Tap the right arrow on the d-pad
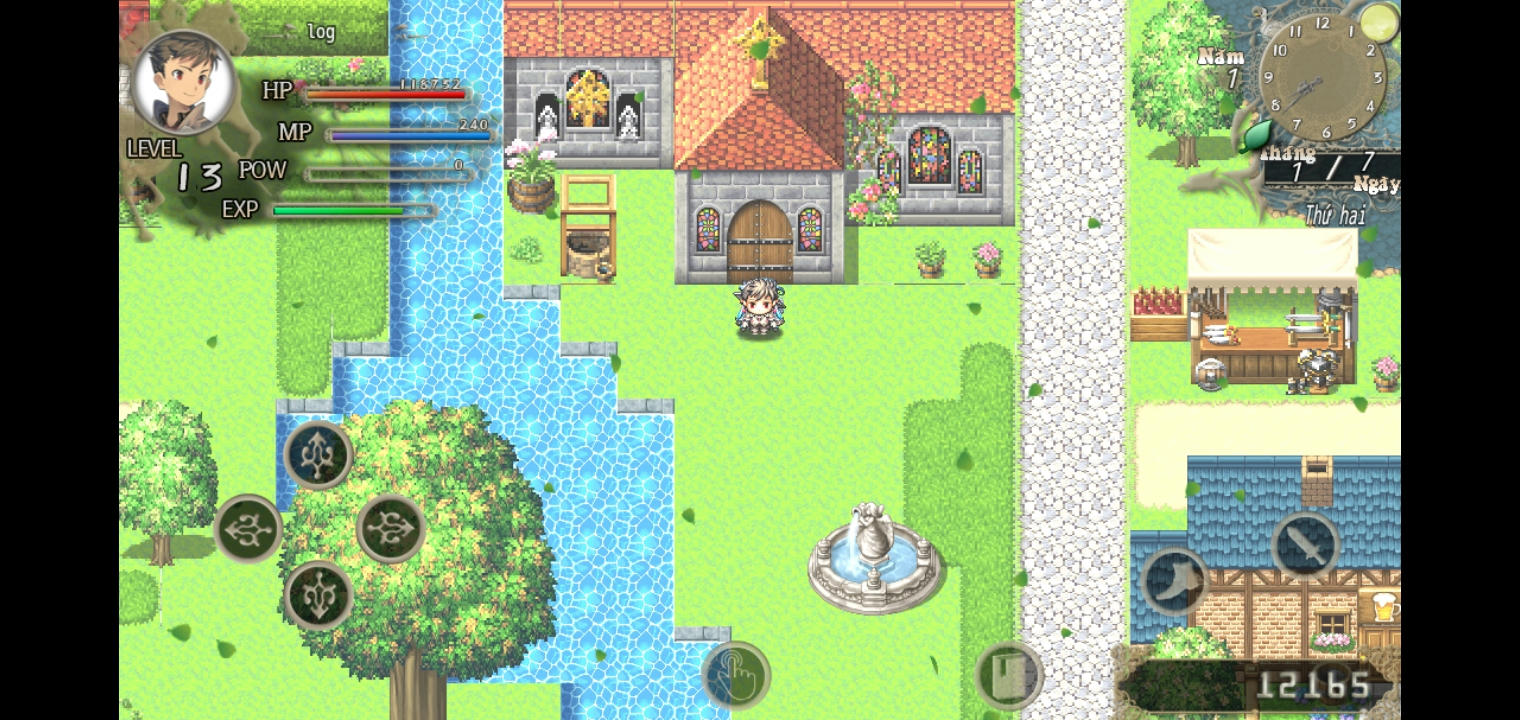1520x720 pixels. (x=390, y=528)
